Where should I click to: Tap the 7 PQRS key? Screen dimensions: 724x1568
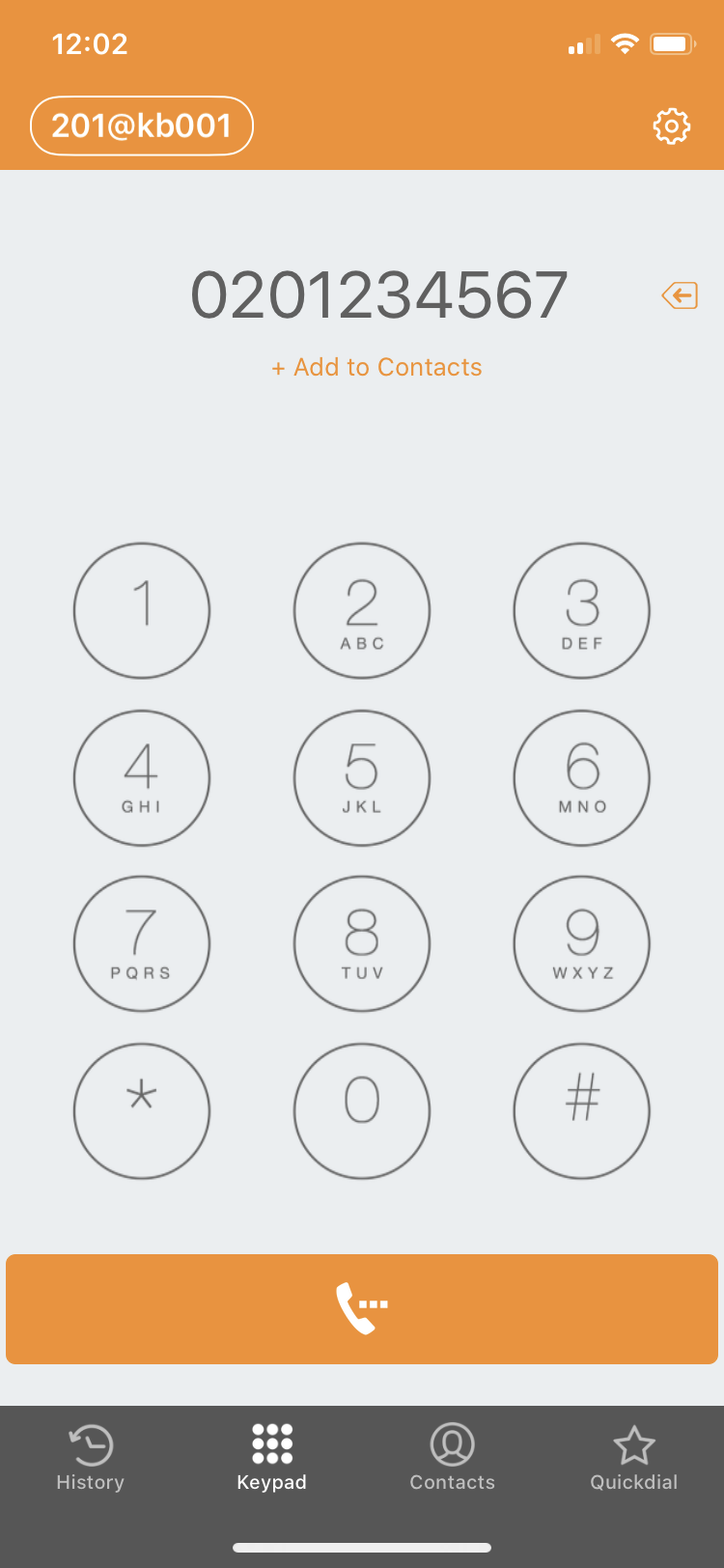tap(142, 943)
